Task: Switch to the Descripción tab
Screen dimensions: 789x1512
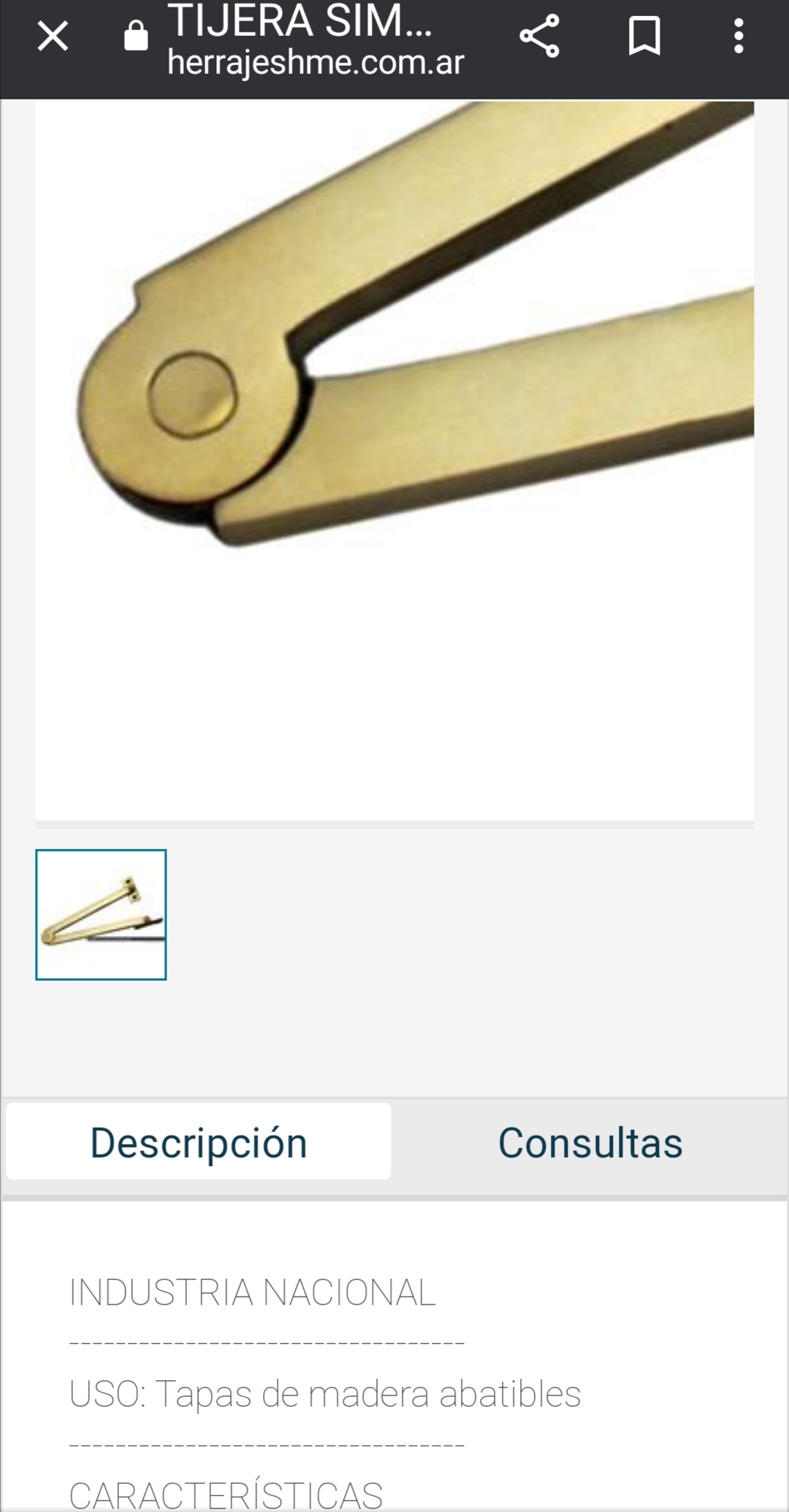Action: click(198, 1142)
